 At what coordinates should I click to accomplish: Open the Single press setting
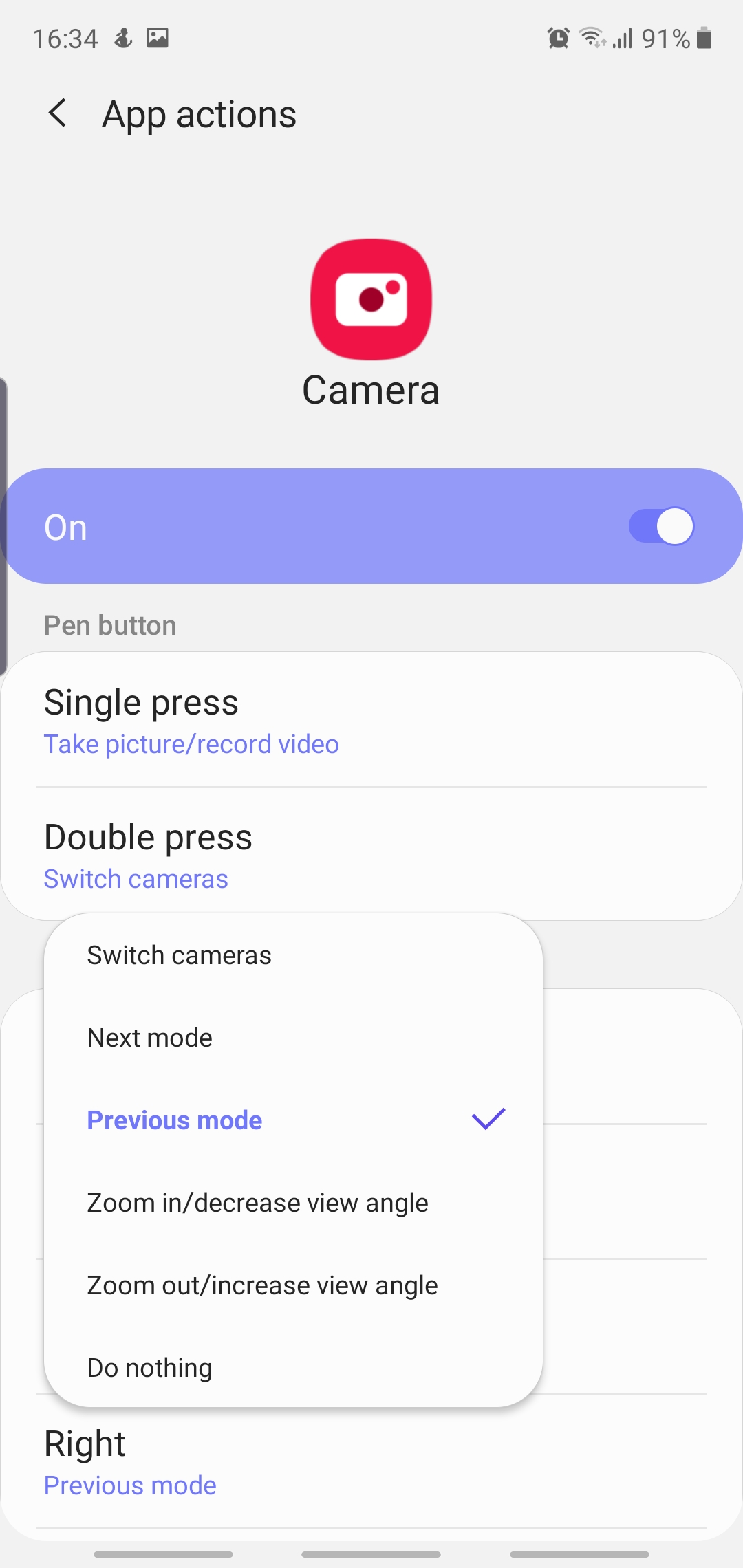371,720
